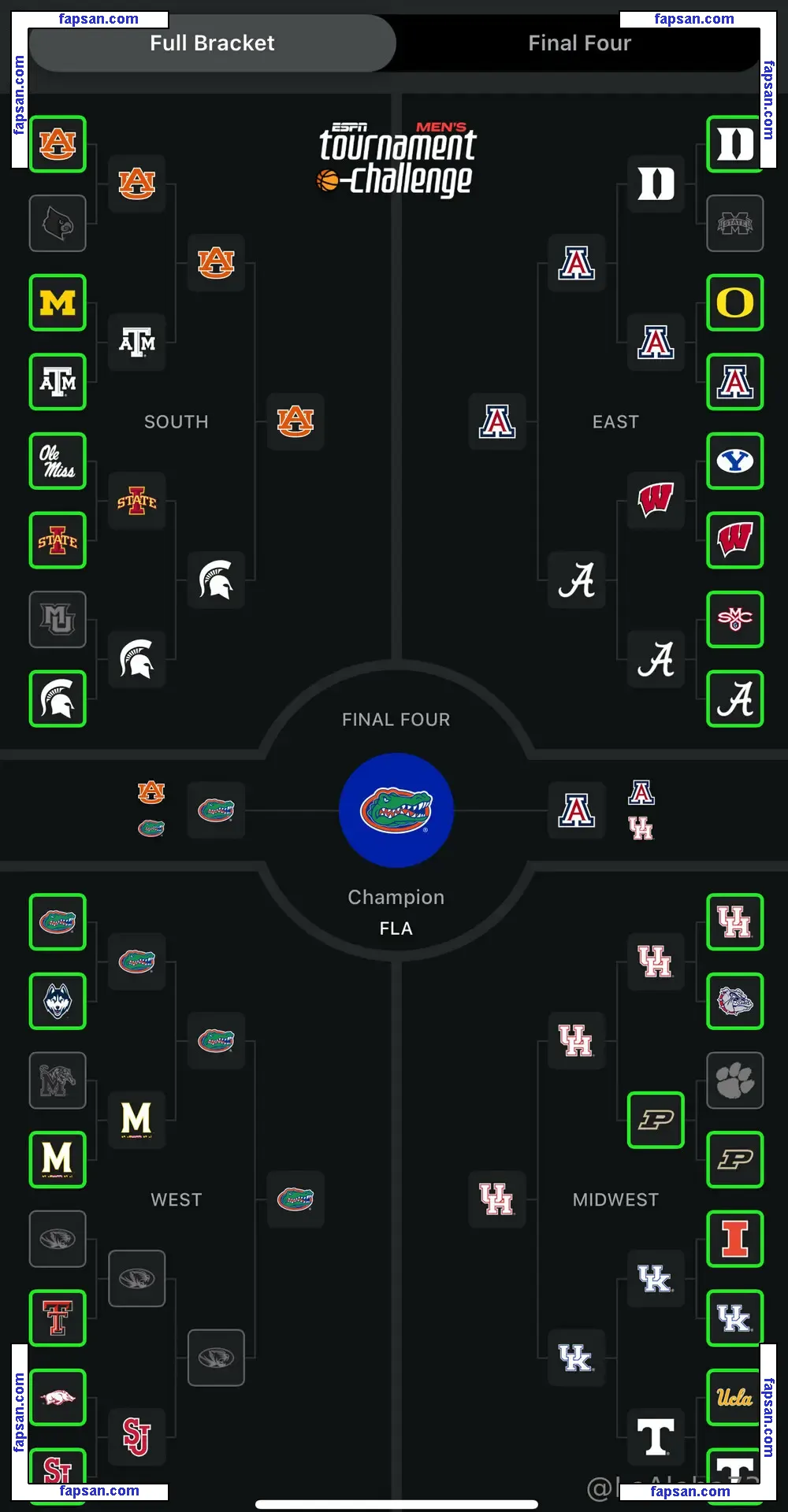
Task: Select the Illinois first-round tile
Action: click(734, 1239)
